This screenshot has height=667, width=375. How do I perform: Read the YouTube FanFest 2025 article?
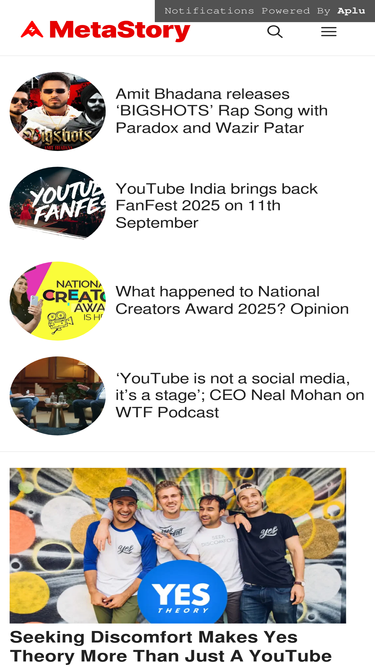point(216,205)
